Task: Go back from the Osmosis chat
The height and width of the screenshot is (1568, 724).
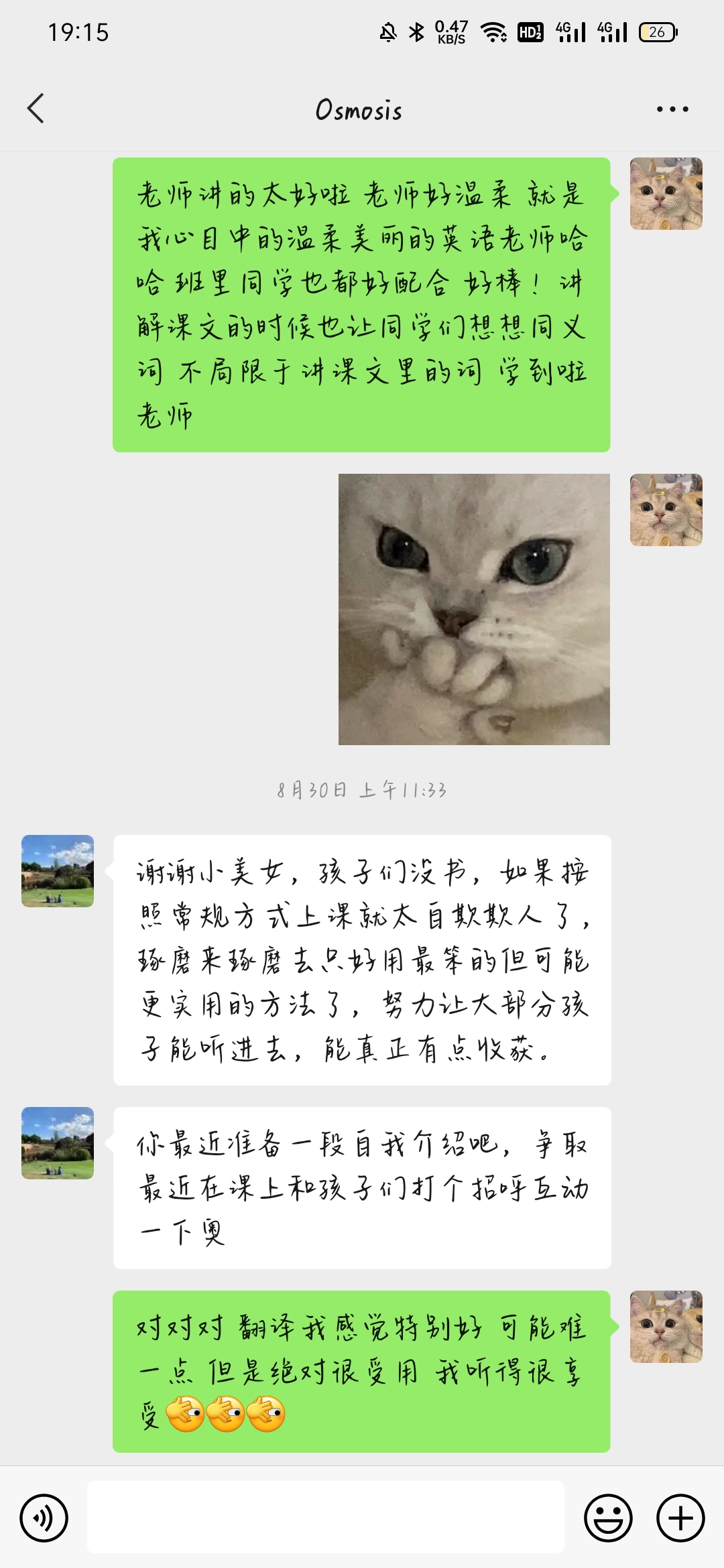Action: [36, 109]
